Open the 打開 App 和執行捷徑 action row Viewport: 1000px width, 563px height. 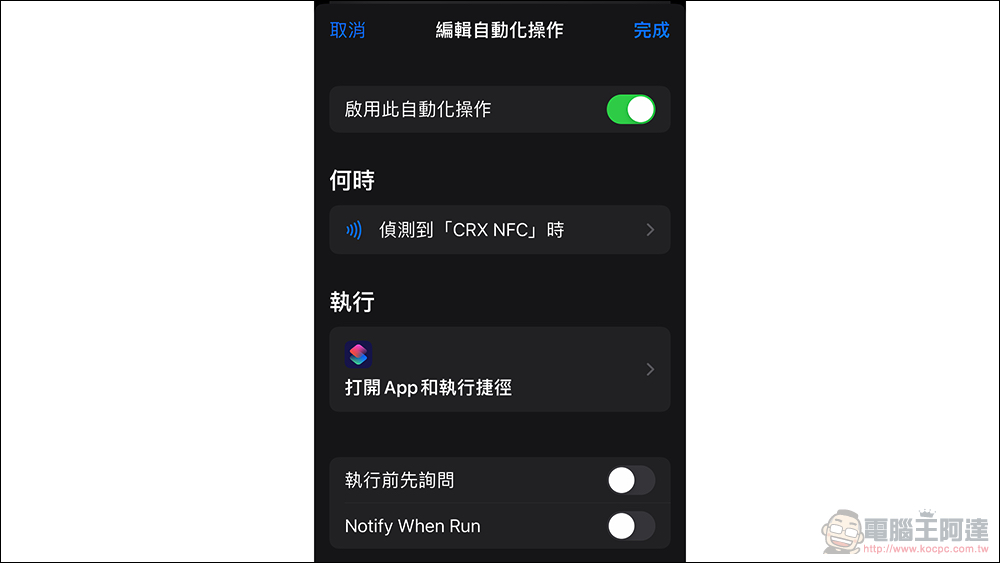pyautogui.click(x=499, y=369)
